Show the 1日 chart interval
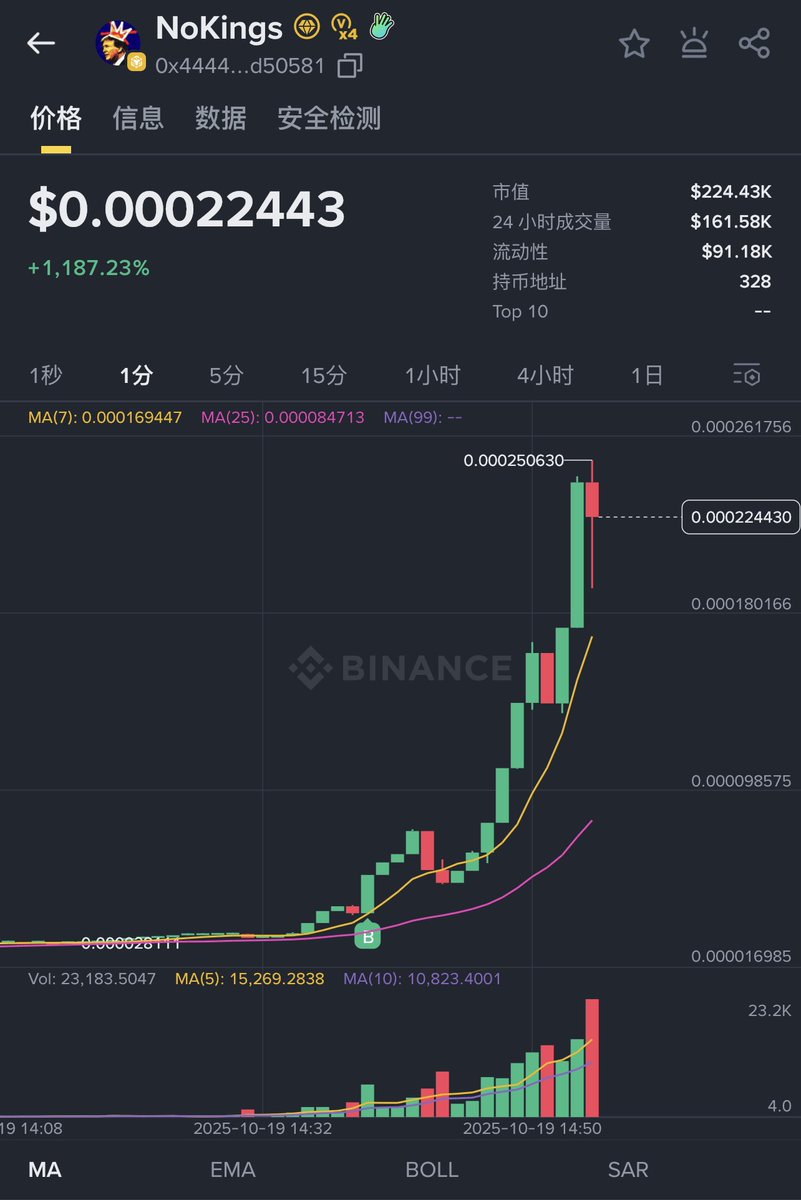This screenshot has width=801, height=1200. coord(647,376)
